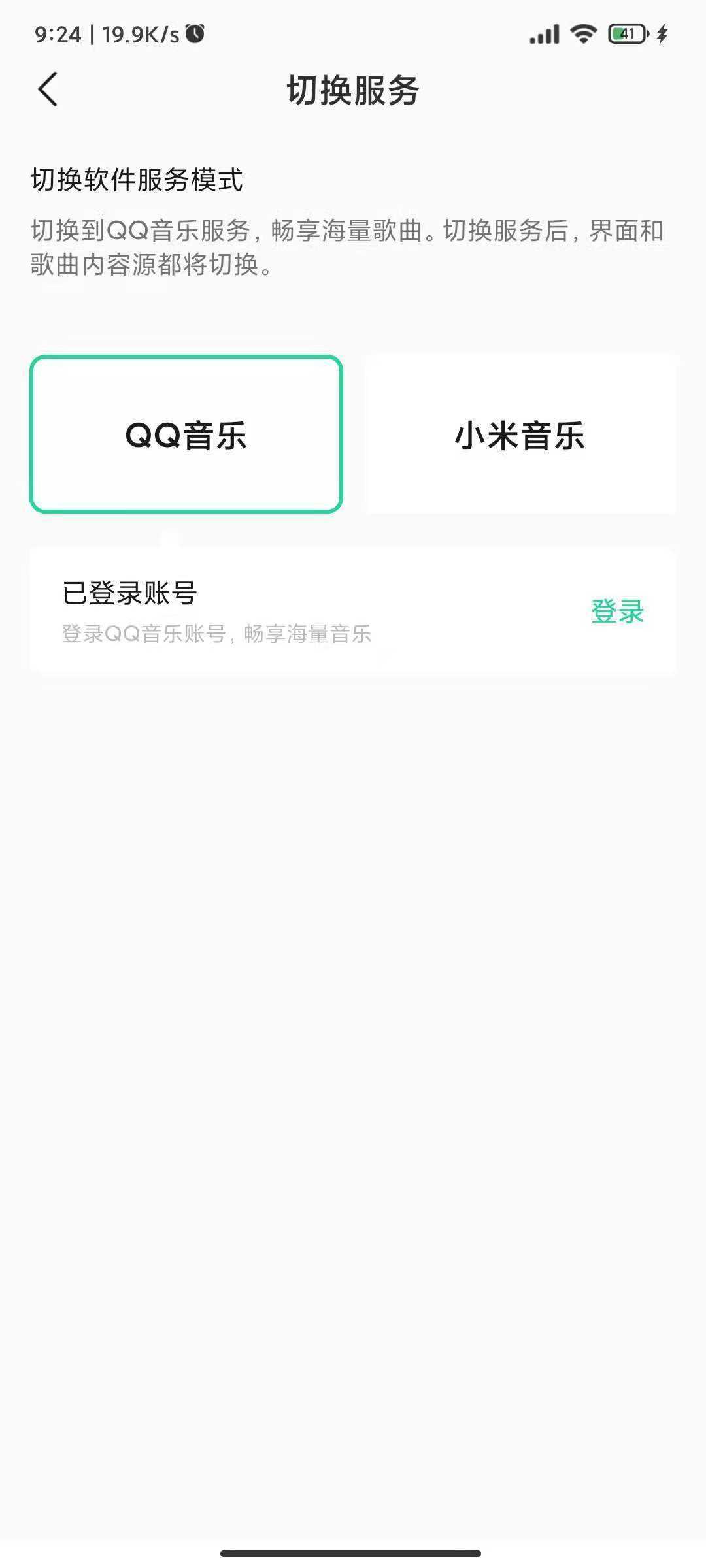Image resolution: width=706 pixels, height=1568 pixels.
Task: Tap 登录 to sign in to QQ音乐
Action: coord(617,612)
